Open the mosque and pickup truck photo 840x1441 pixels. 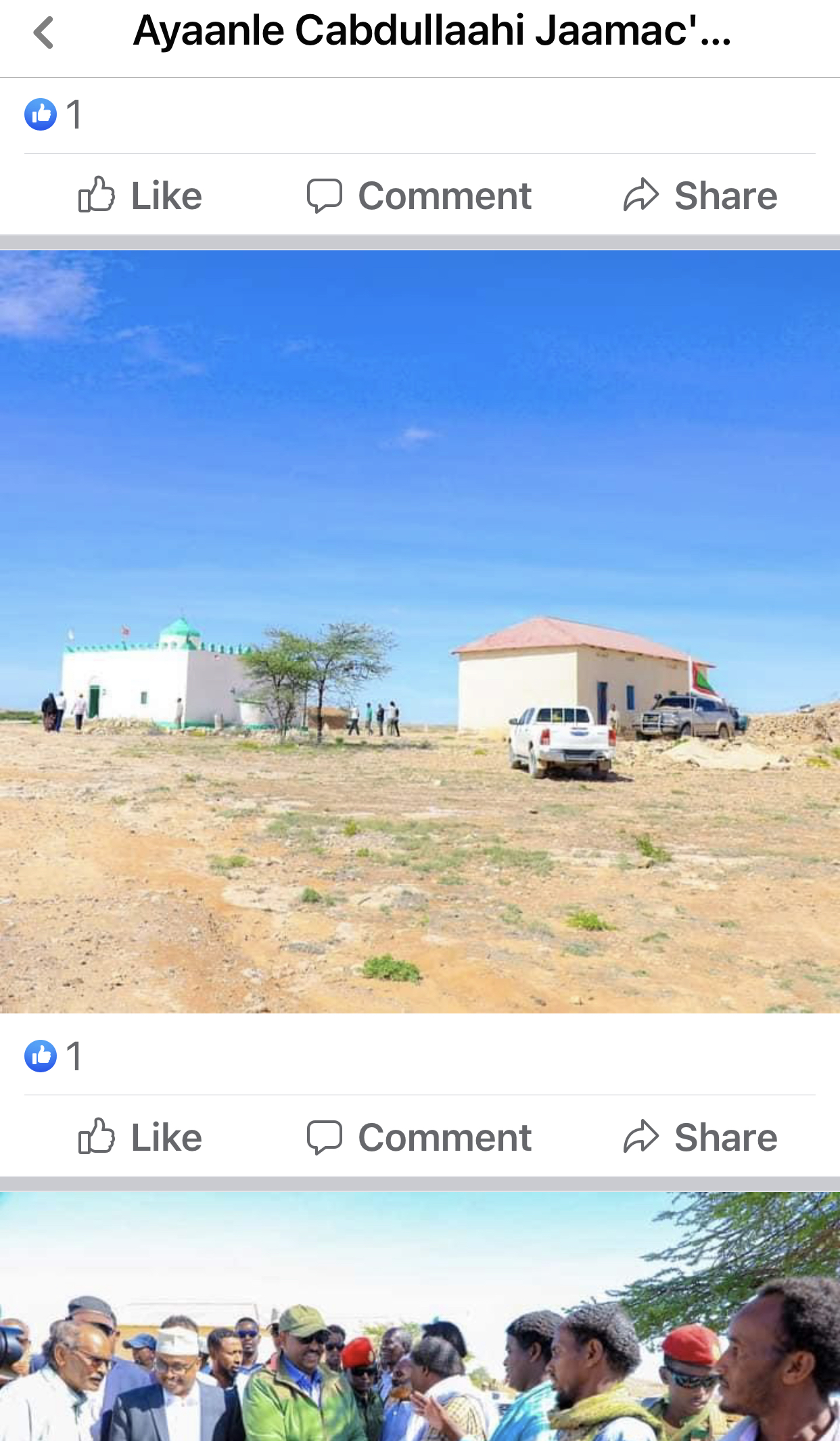pyautogui.click(x=419, y=631)
